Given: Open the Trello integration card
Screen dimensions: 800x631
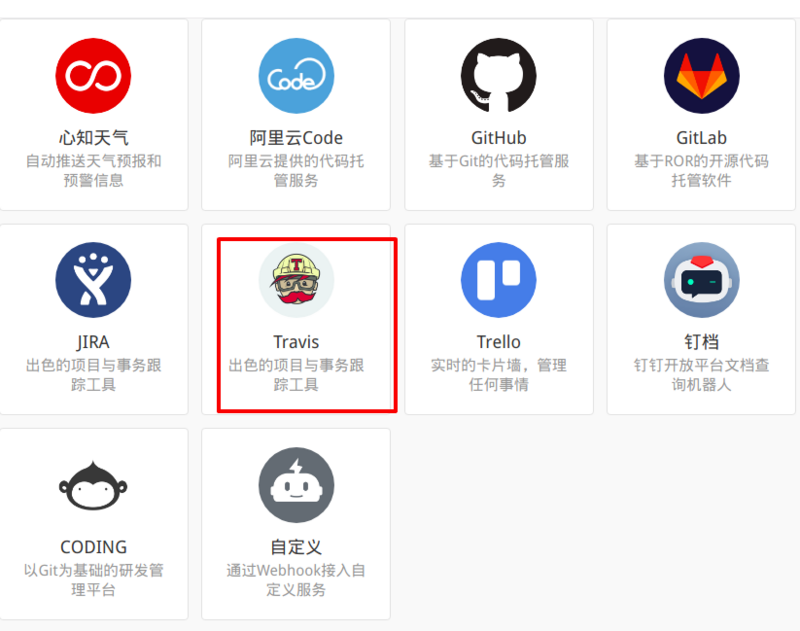Looking at the screenshot, I should pos(498,320).
